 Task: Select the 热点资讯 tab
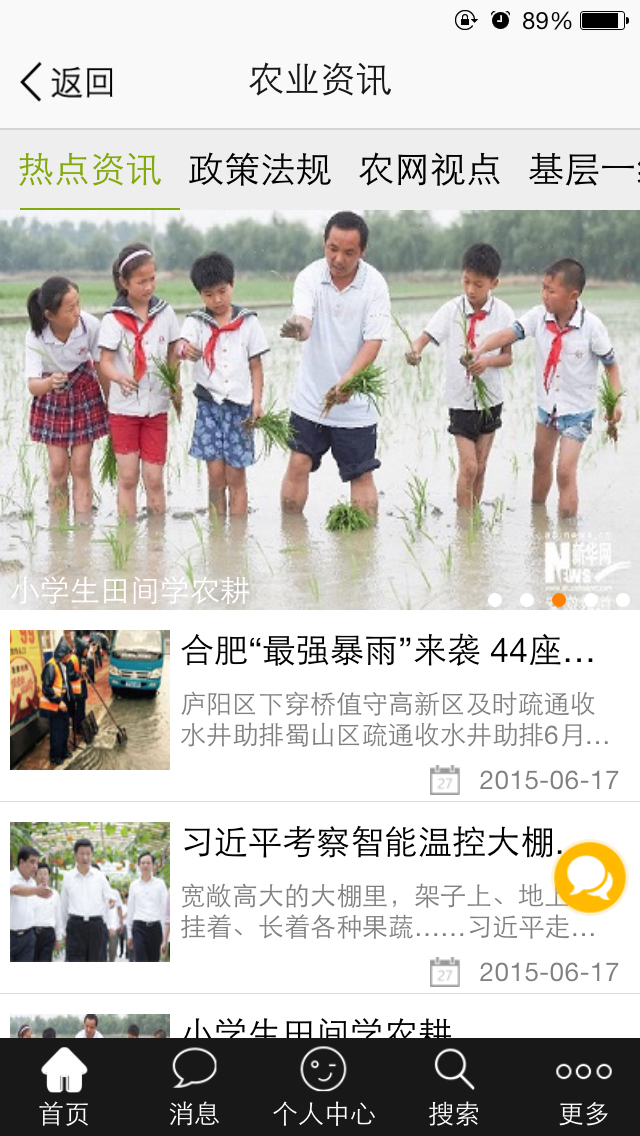90,170
